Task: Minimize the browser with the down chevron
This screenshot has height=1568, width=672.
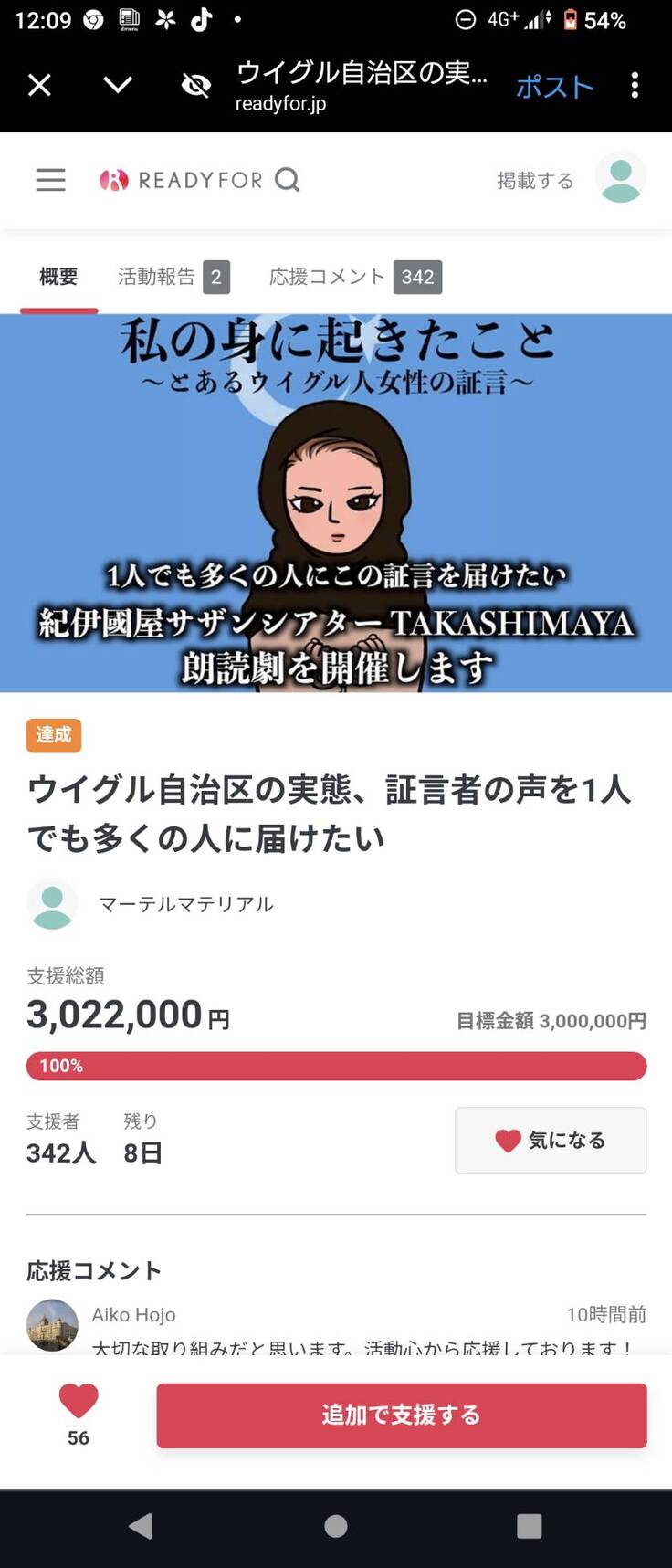Action: [118, 86]
